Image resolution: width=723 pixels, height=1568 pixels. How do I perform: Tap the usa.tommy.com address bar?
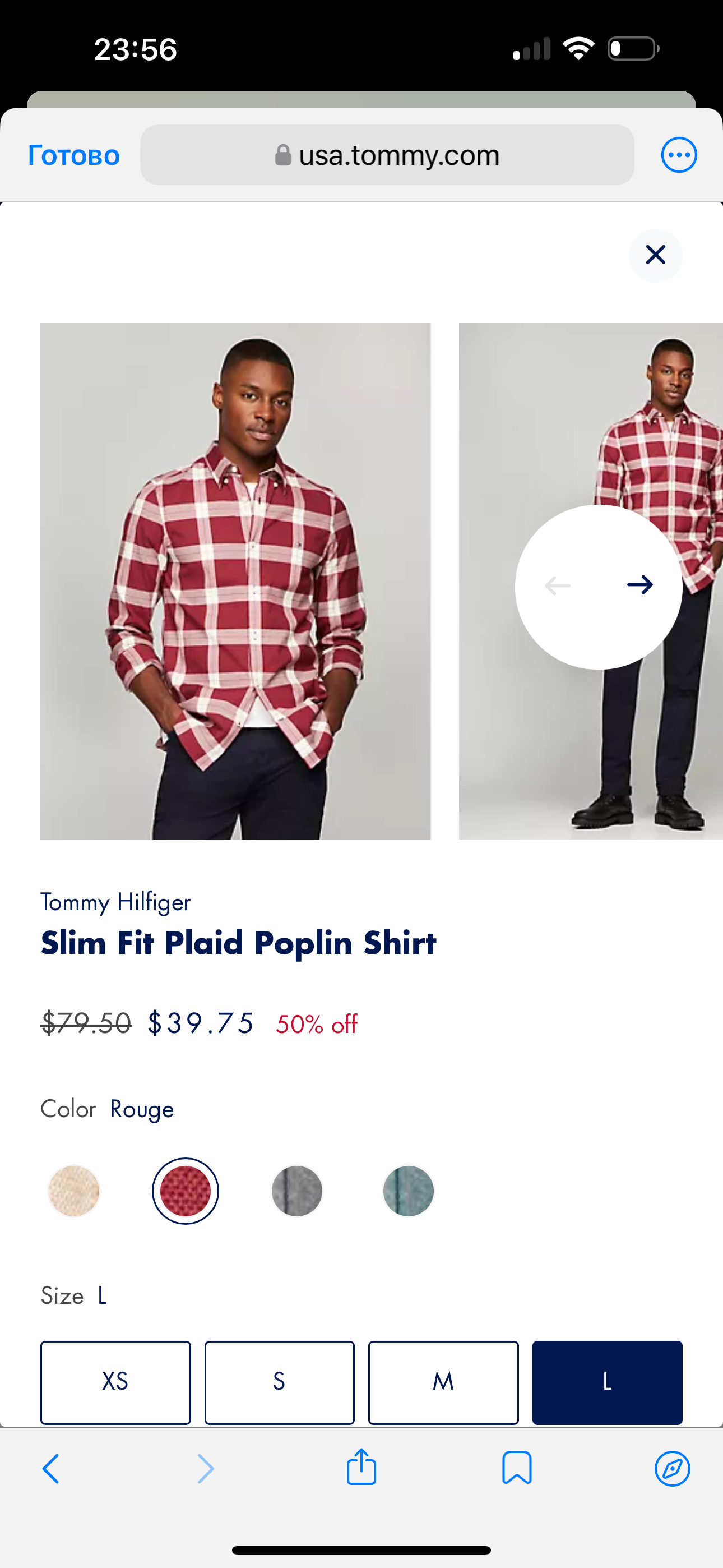pyautogui.click(x=387, y=155)
